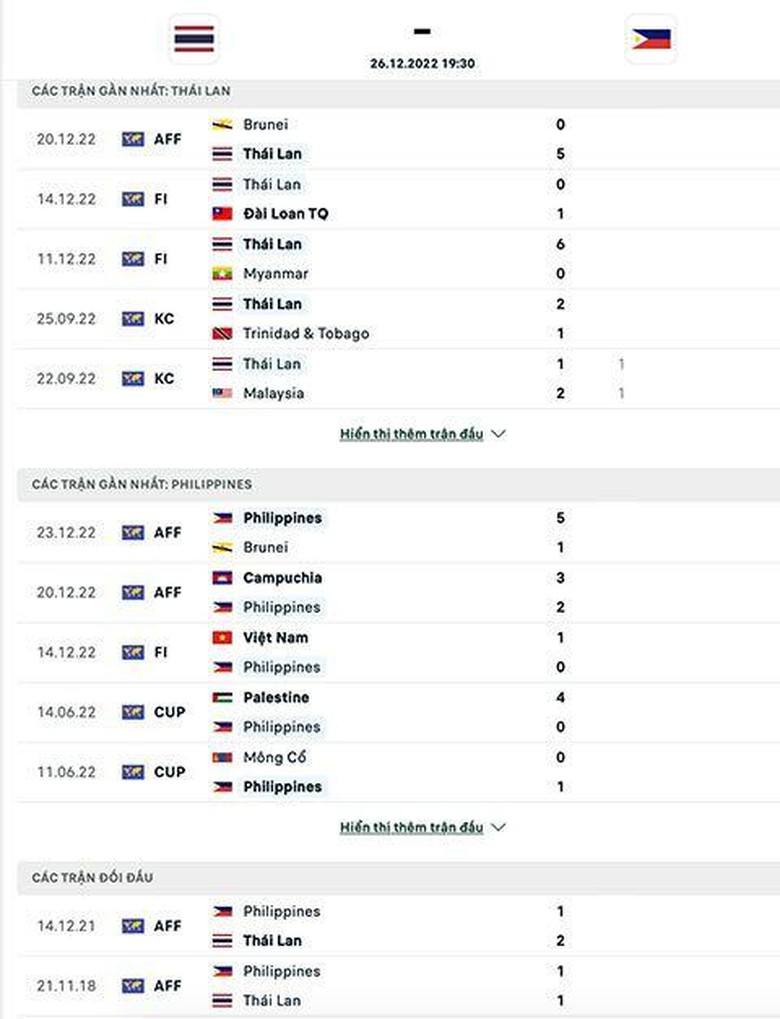Screen dimensions: 780x1019
Task: Open the Việt Nam vs Philippines match
Action: pos(390,652)
